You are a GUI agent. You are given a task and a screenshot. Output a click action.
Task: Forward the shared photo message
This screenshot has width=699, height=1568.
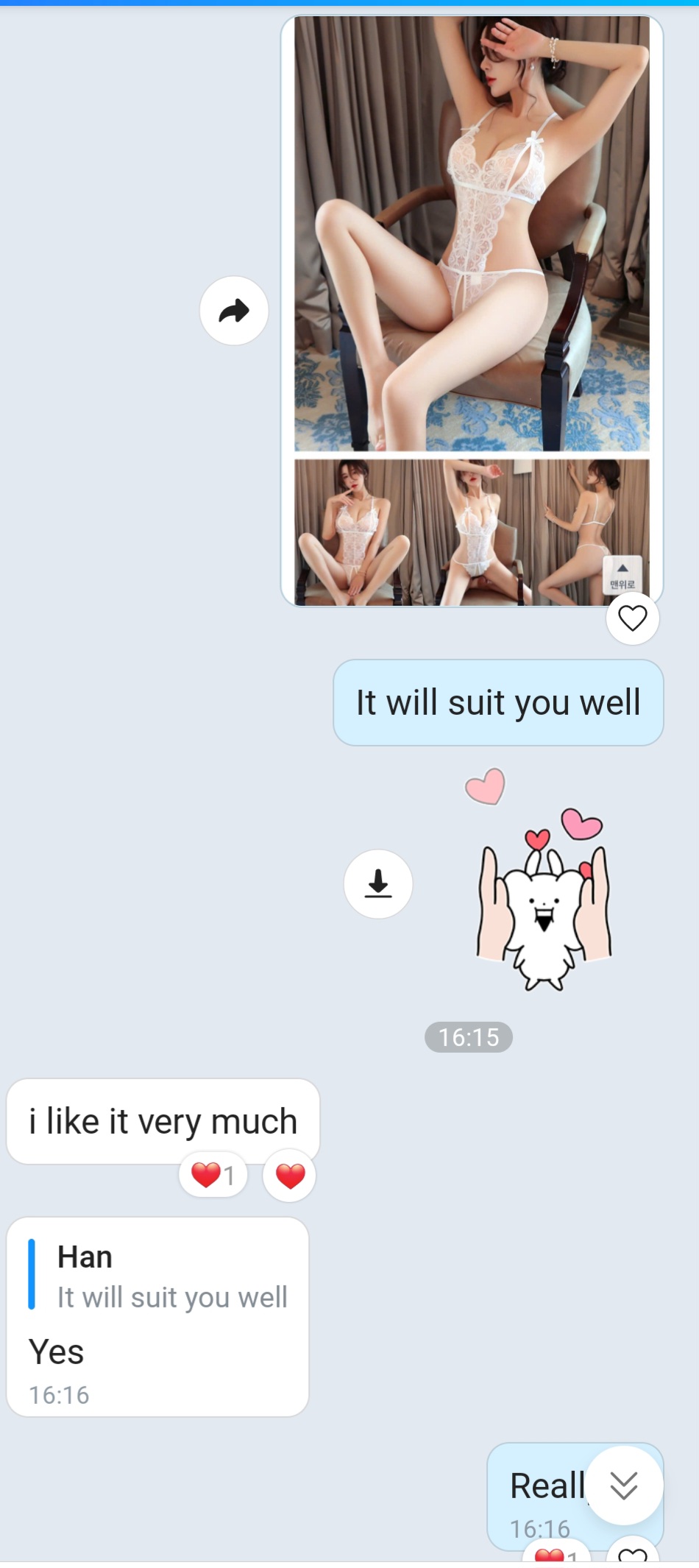(x=234, y=311)
